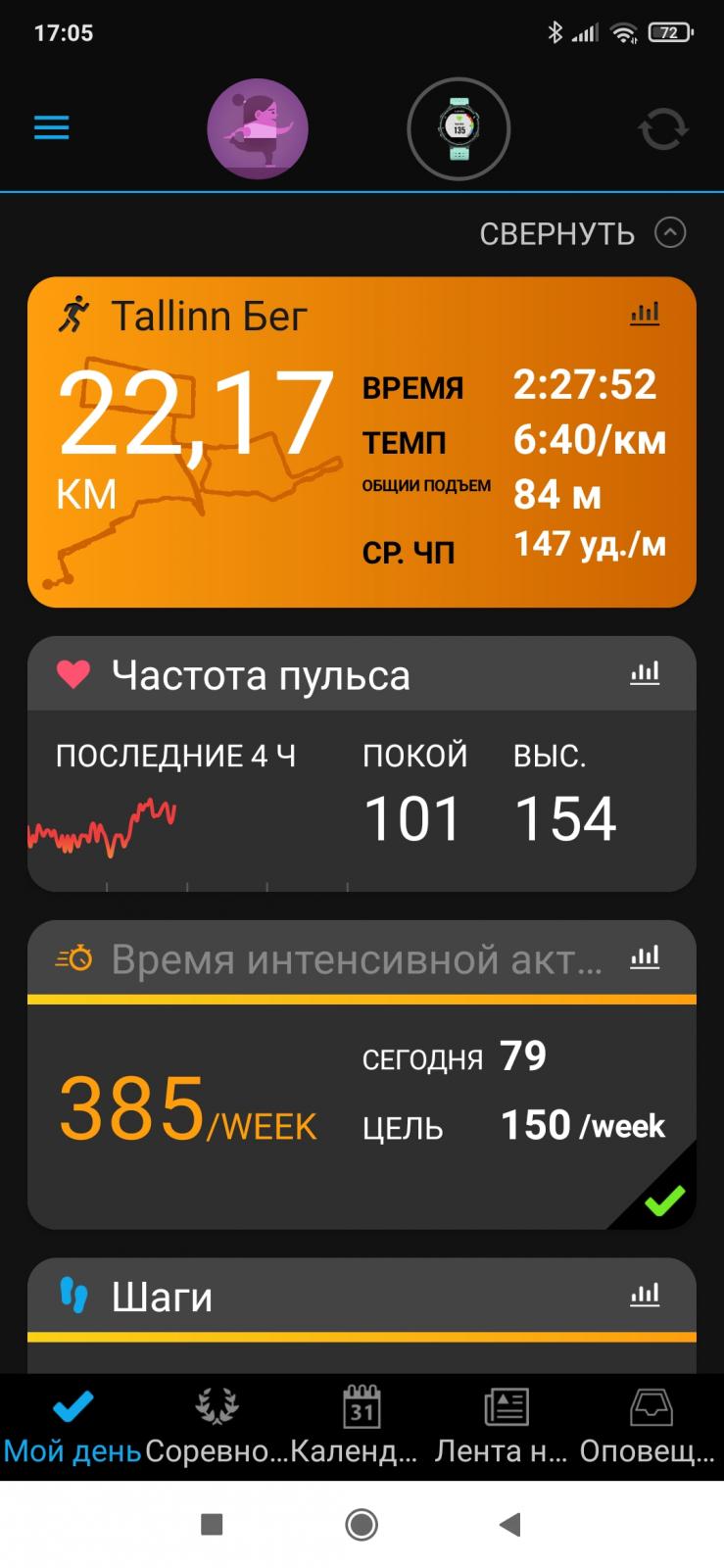Image resolution: width=724 pixels, height=1568 pixels.
Task: Open the hamburger navigation menu
Action: [51, 127]
